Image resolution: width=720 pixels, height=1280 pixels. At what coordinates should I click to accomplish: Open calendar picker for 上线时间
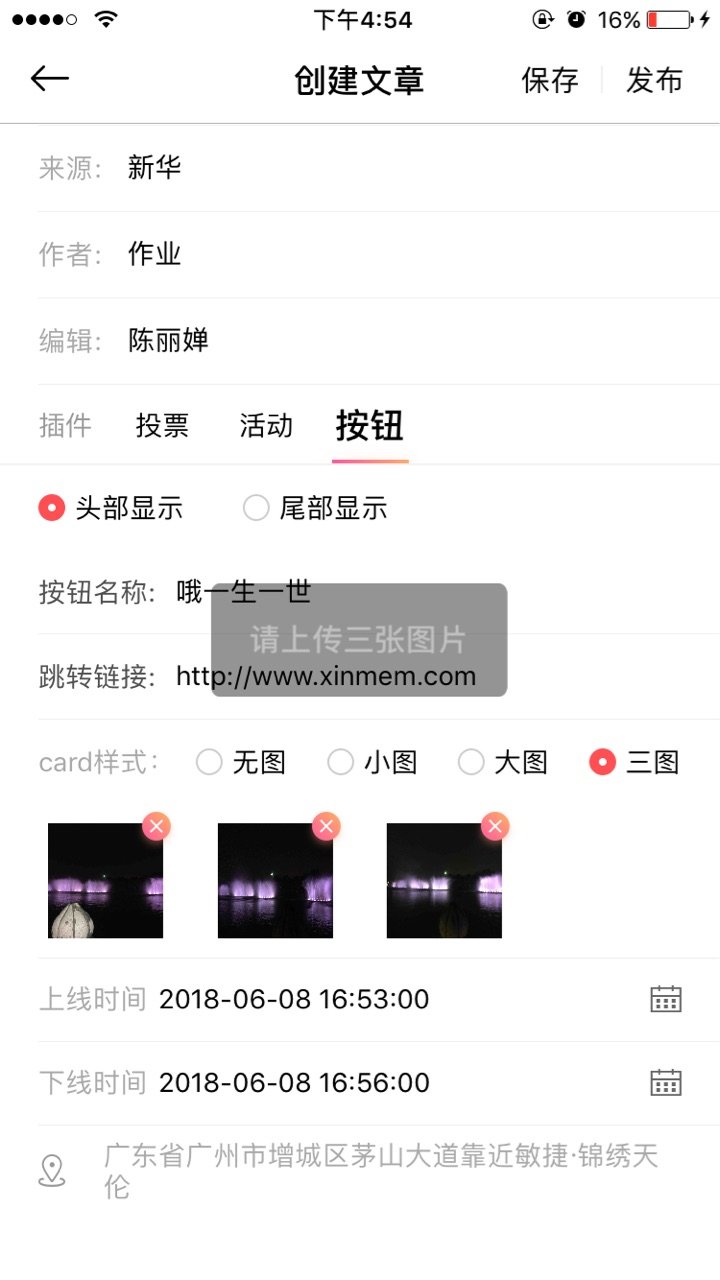coord(666,999)
